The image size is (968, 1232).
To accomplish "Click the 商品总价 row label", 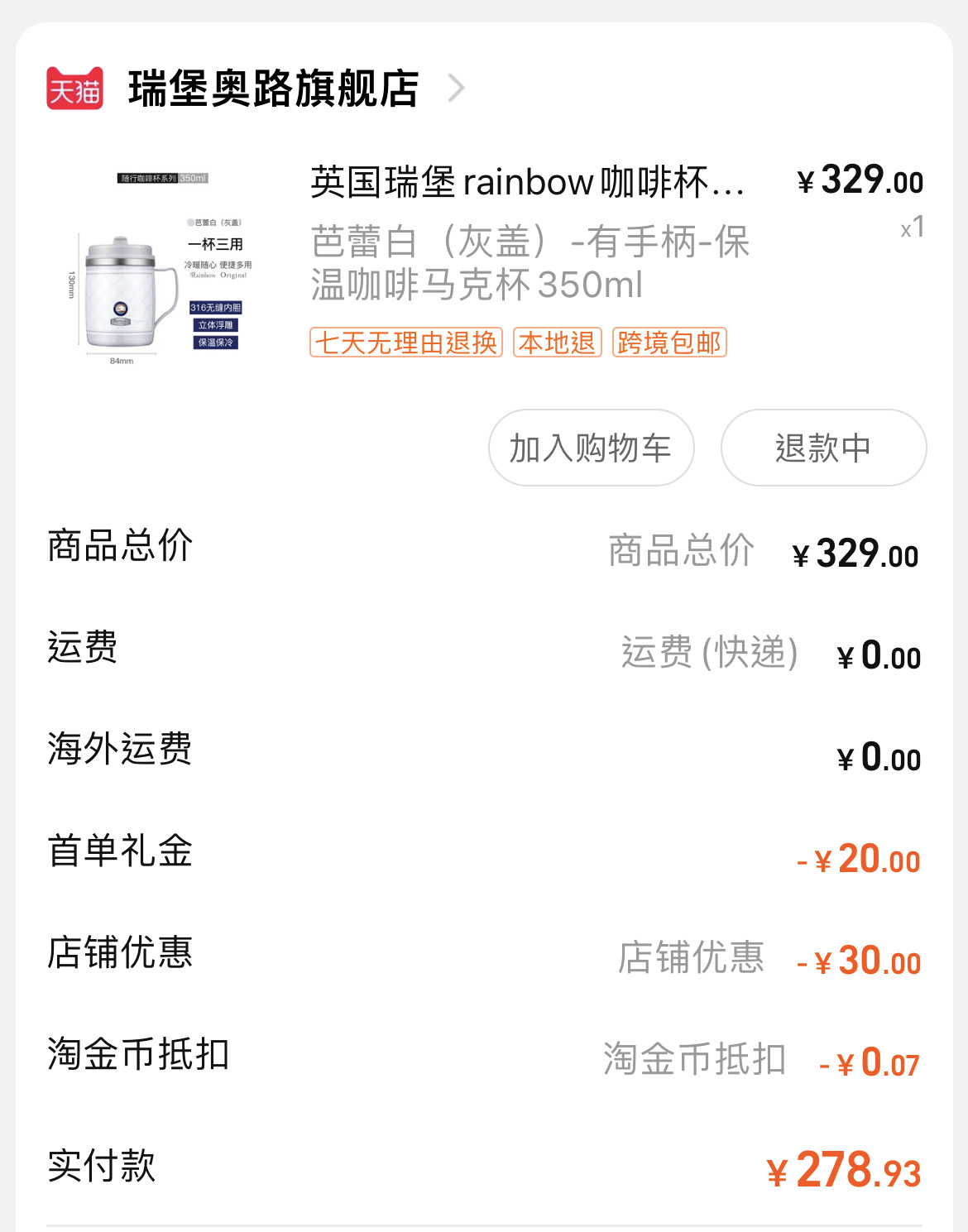I will pyautogui.click(x=117, y=546).
